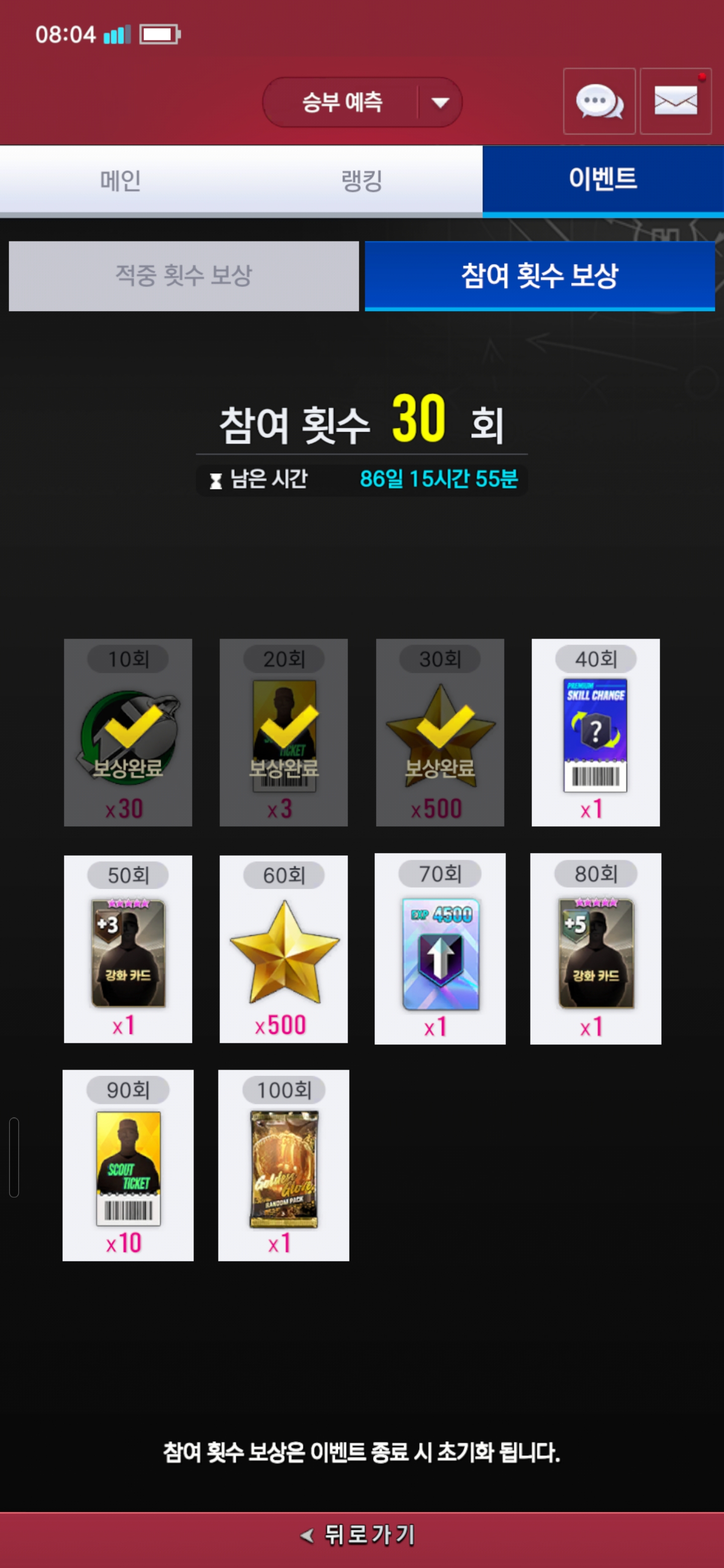Tap the 90회 Scout Ticket x10 reward
Viewport: 724px width, 1568px height.
click(x=128, y=1165)
